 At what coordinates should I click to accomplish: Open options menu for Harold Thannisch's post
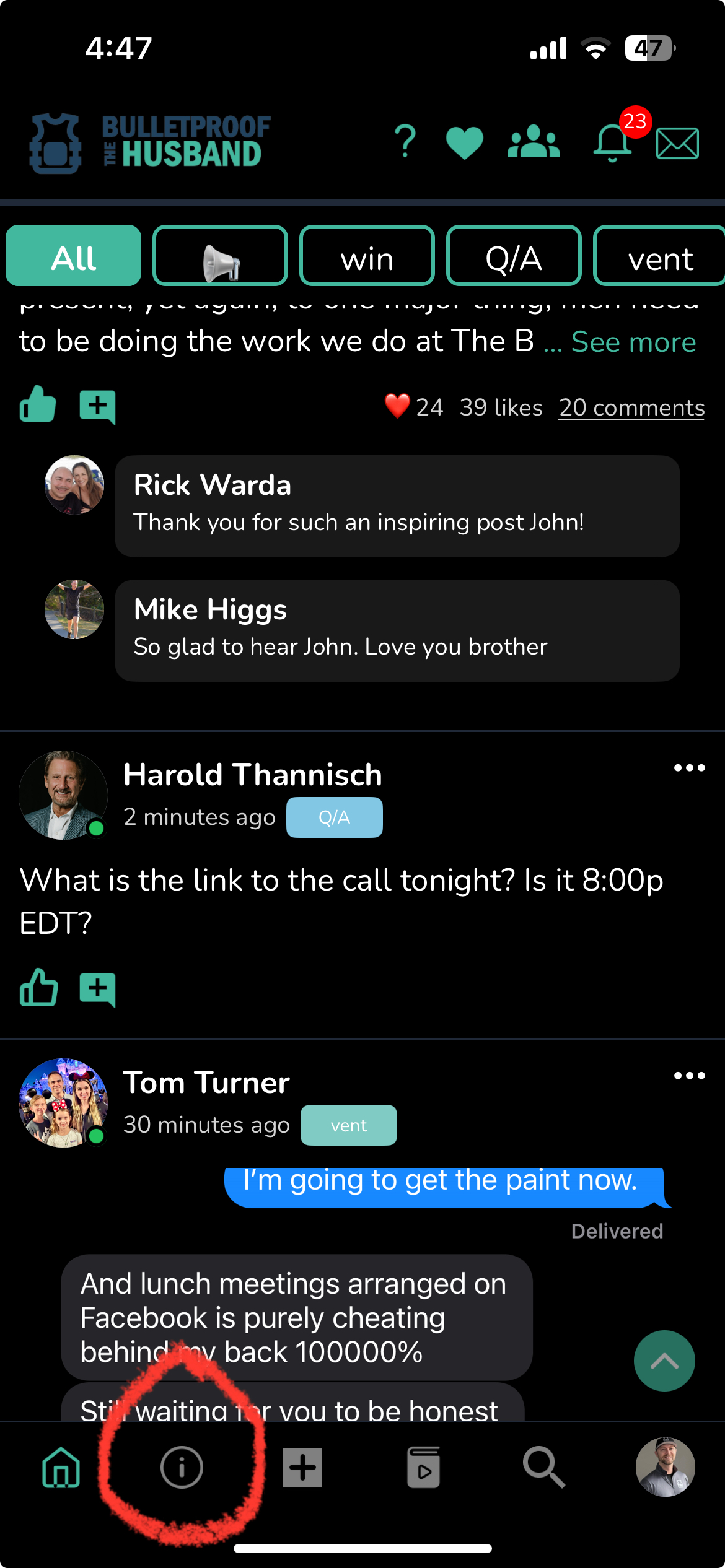(x=689, y=769)
